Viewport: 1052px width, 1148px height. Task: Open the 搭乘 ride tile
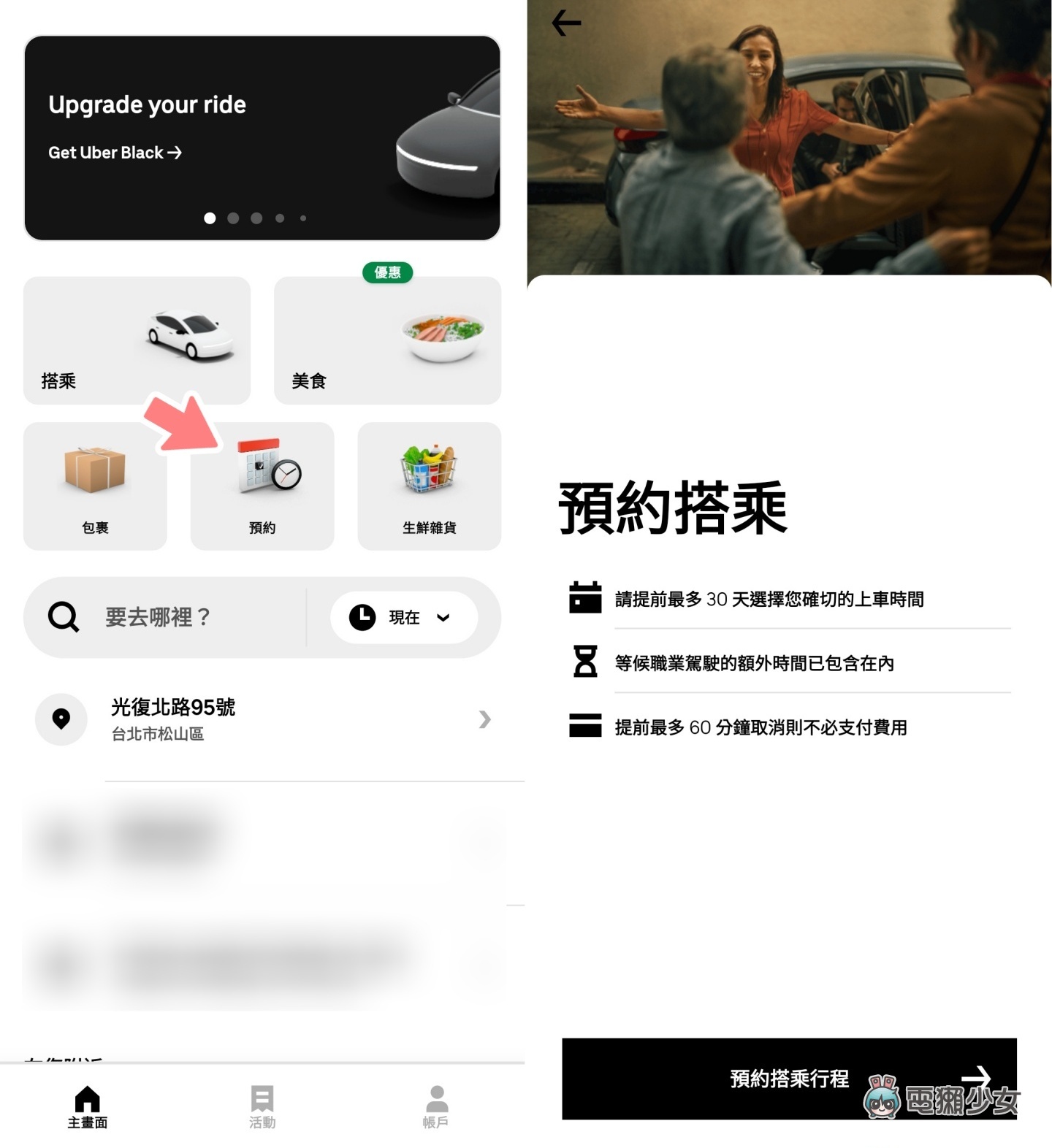coord(137,340)
